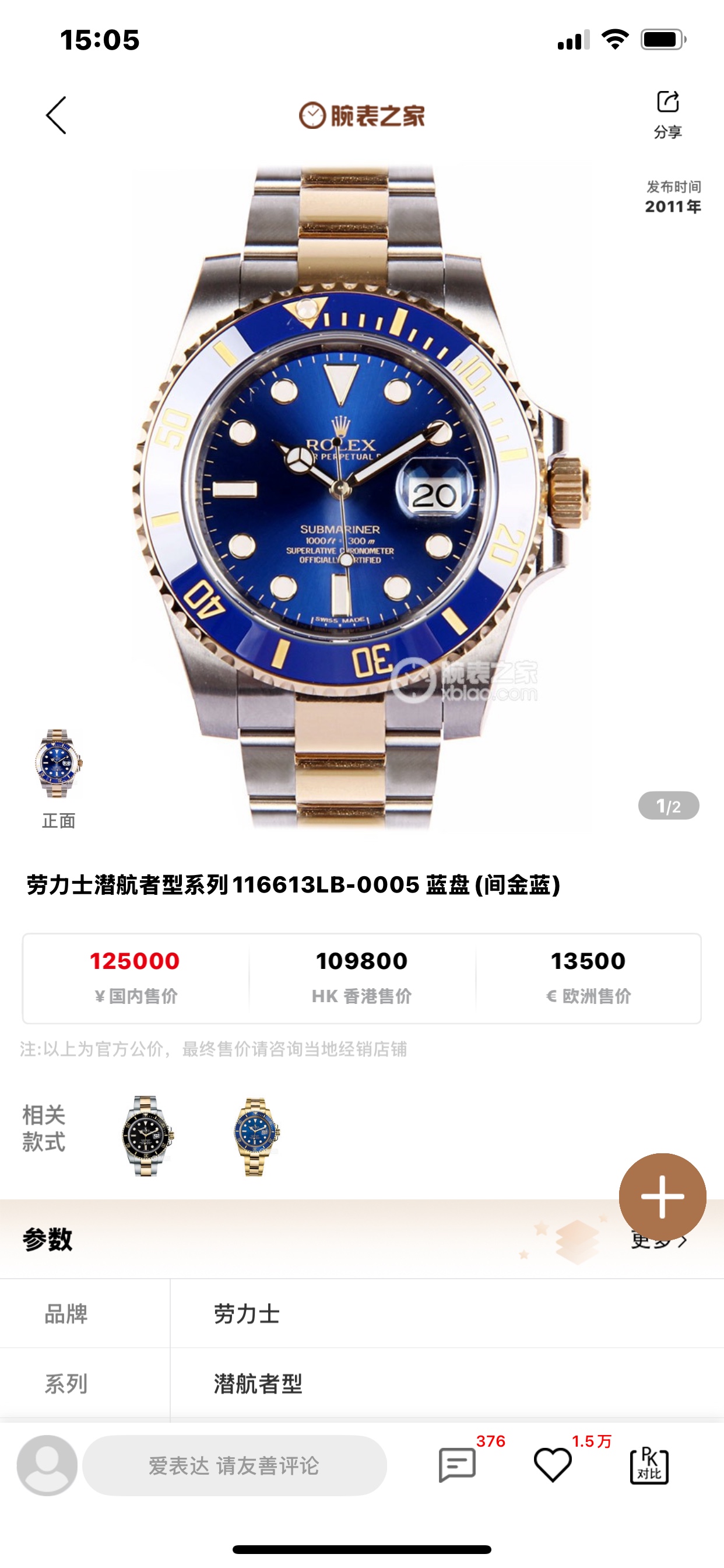
Task: Open the 376 comments
Action: 458,1465
